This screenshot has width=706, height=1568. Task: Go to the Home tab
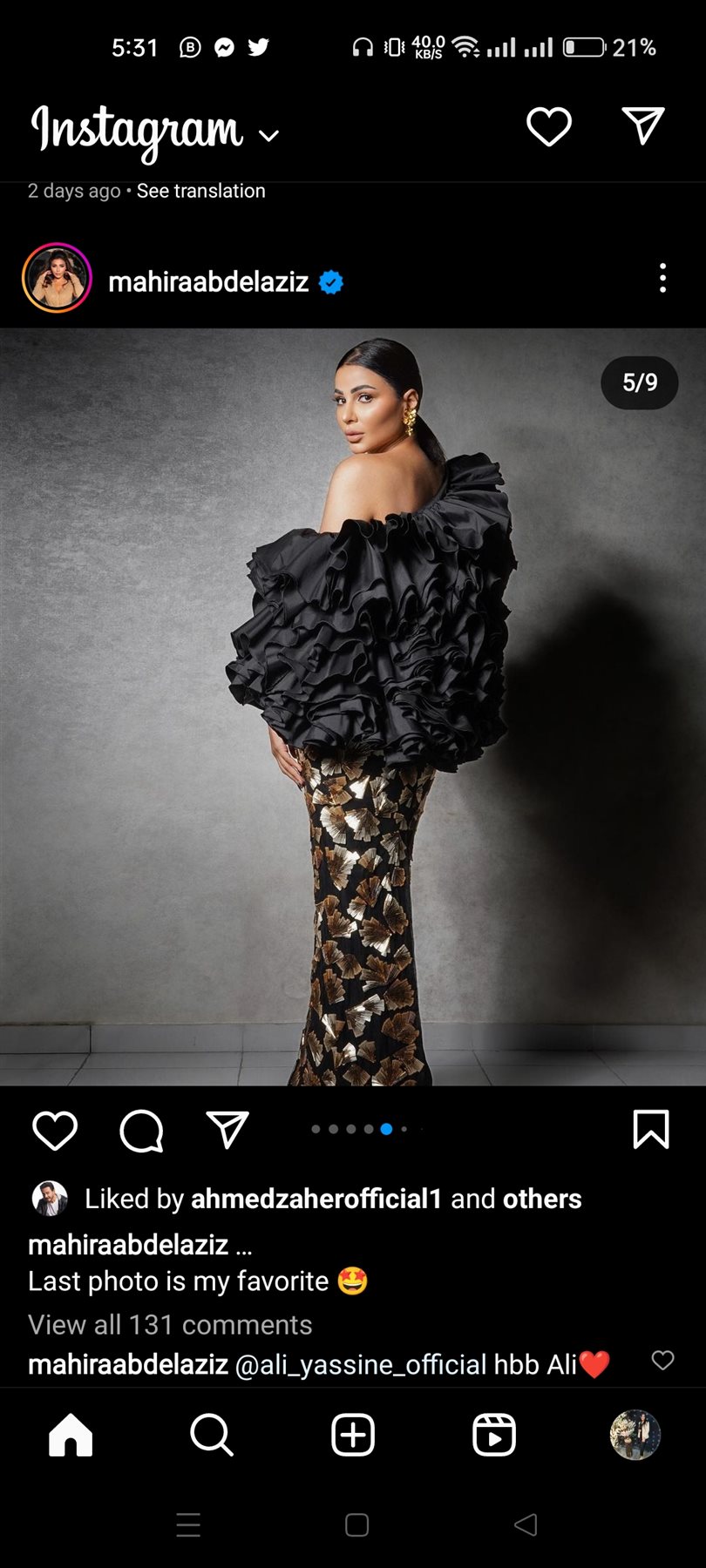click(71, 1435)
